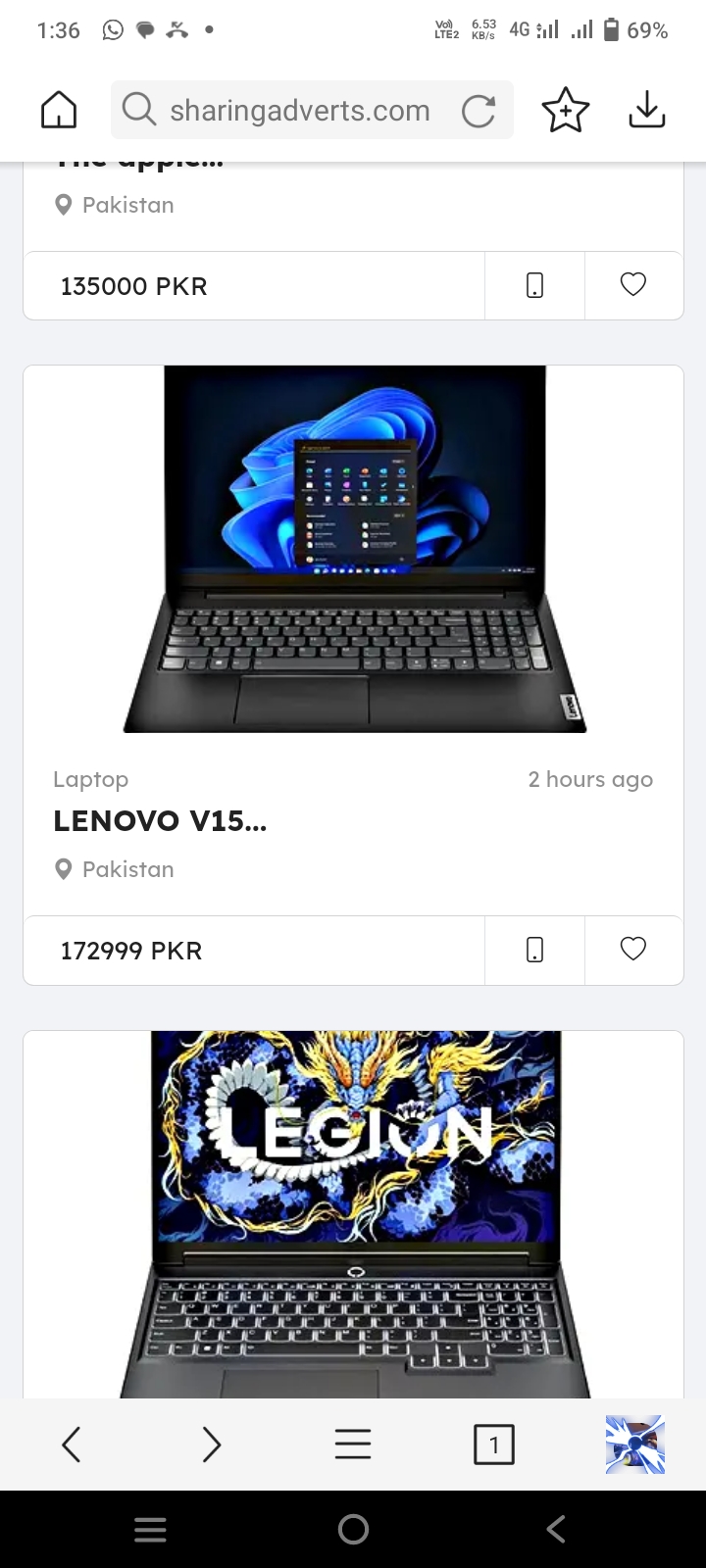Tap the system back button
706x1568 pixels.
point(556,1529)
